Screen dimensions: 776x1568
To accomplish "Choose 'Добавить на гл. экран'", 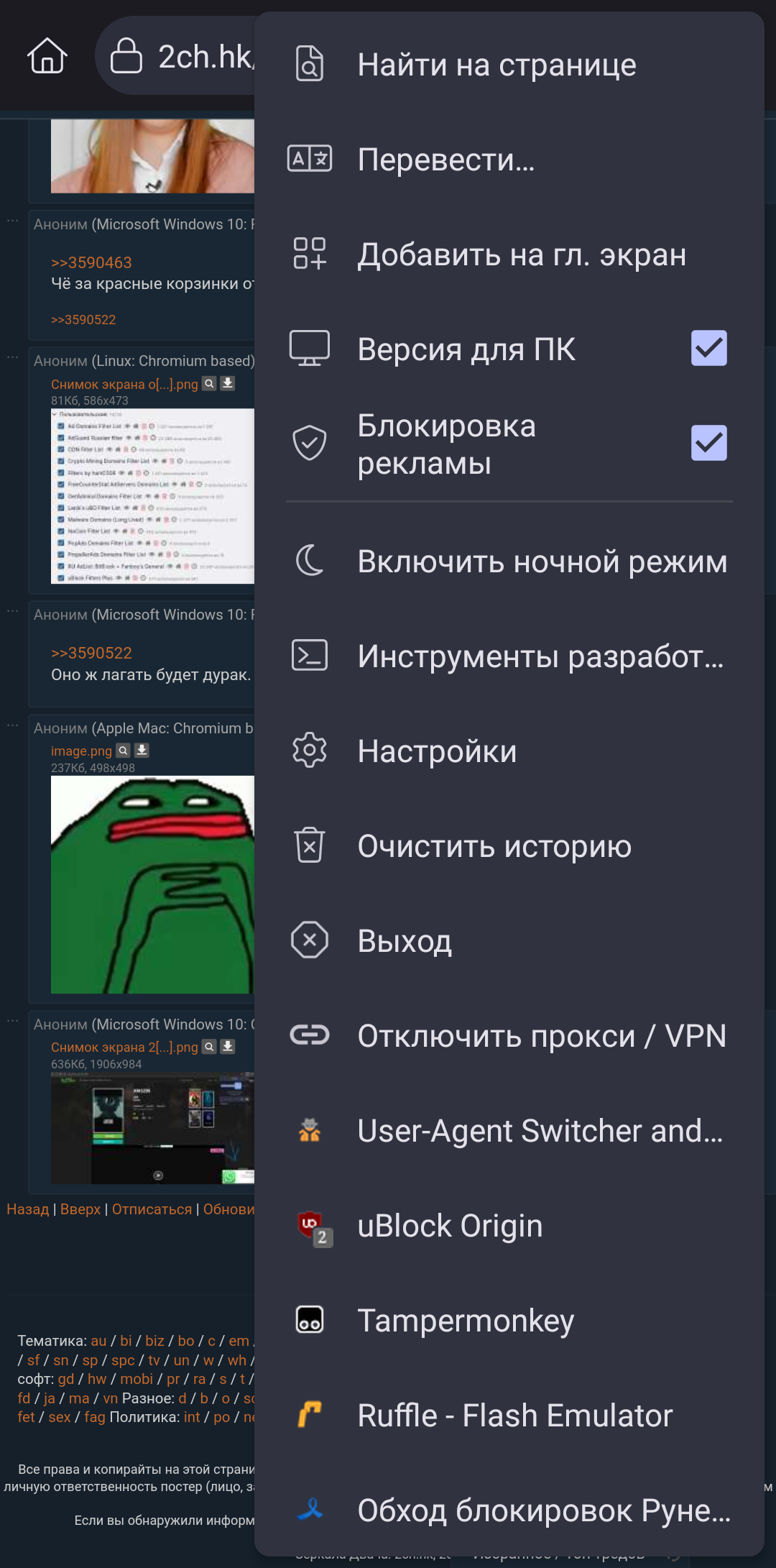I will click(509, 255).
